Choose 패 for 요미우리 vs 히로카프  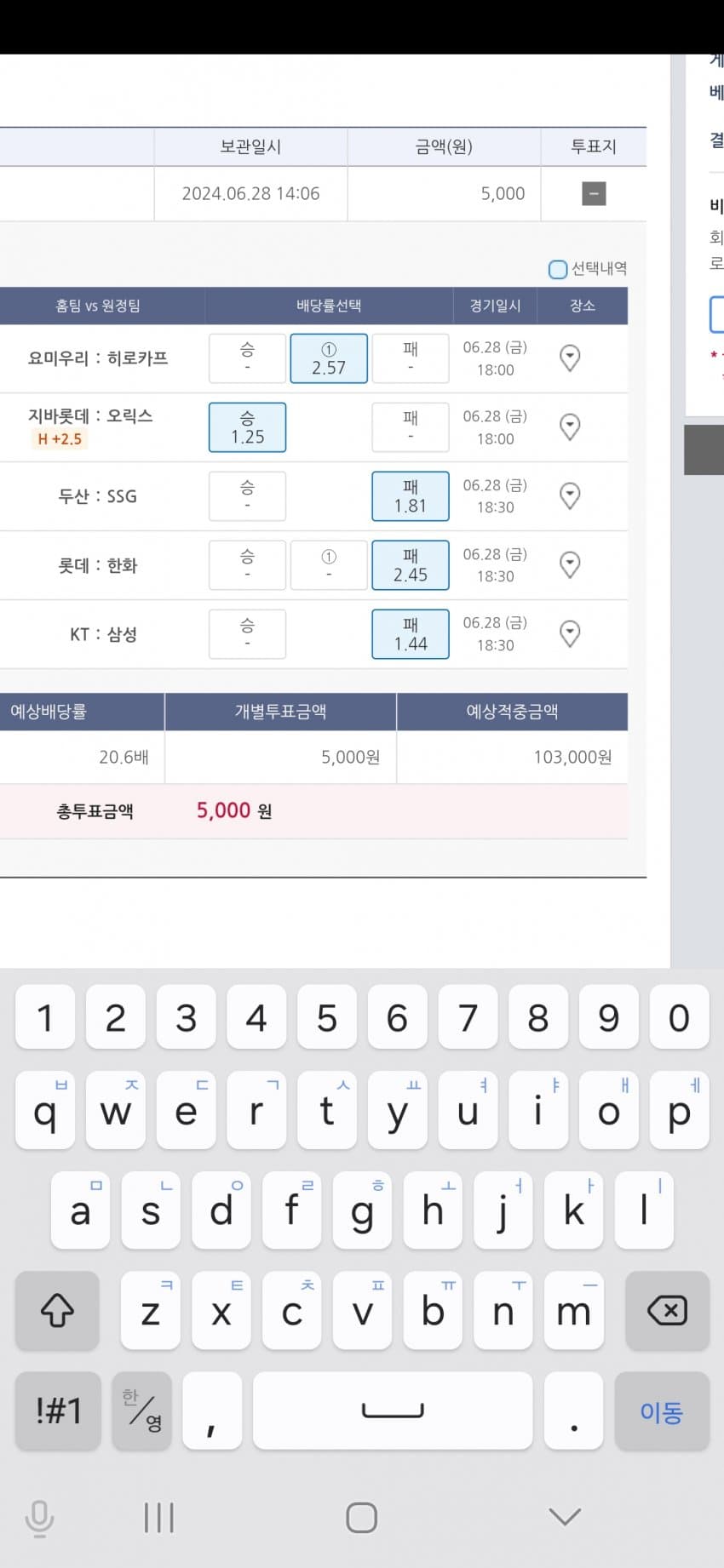(410, 358)
